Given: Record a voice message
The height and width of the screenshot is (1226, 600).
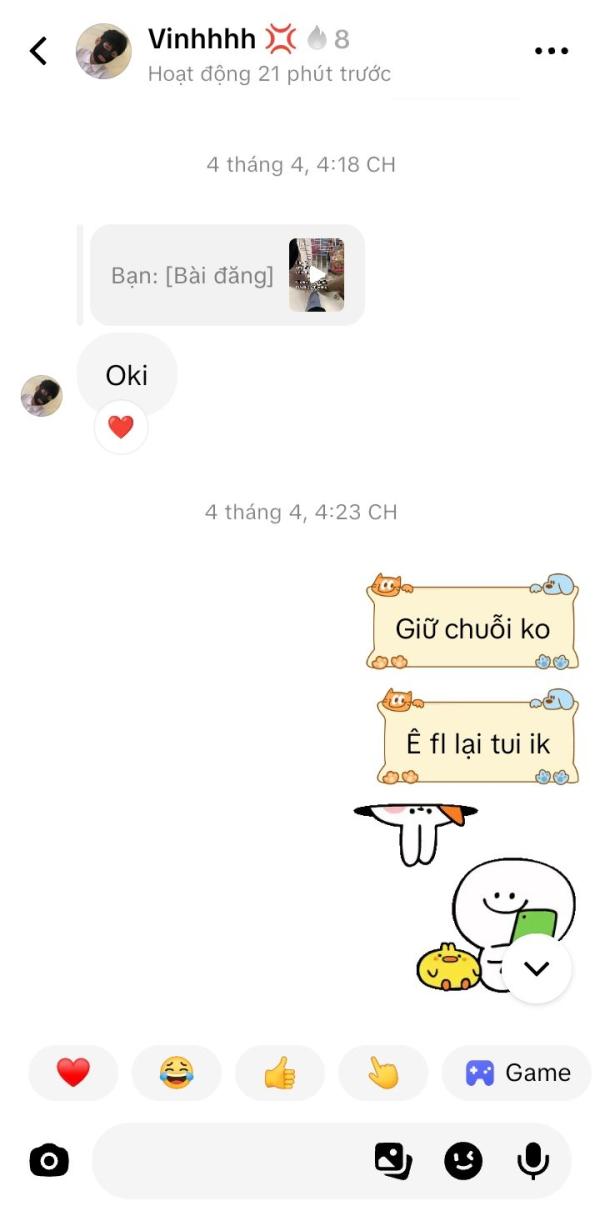Looking at the screenshot, I should tap(532, 1161).
